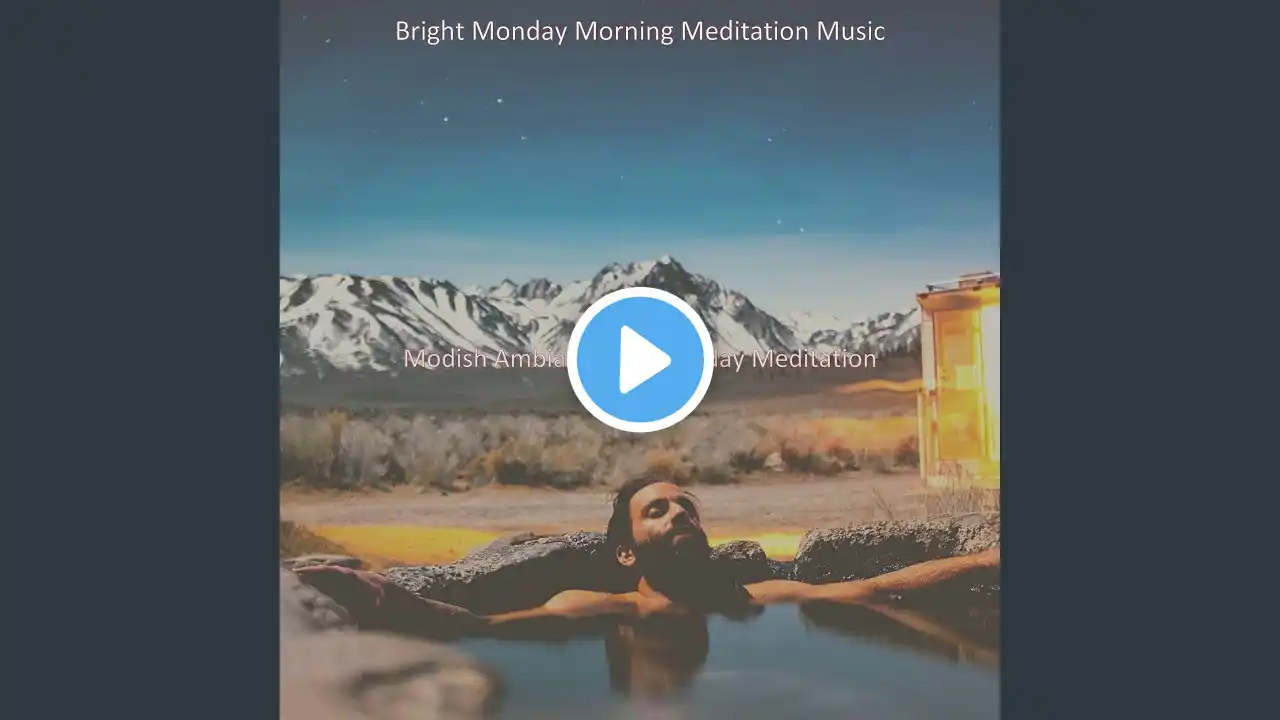The width and height of the screenshot is (1280, 720).
Task: Play the Bright Monday Morning Meditation video
Action: [640, 360]
